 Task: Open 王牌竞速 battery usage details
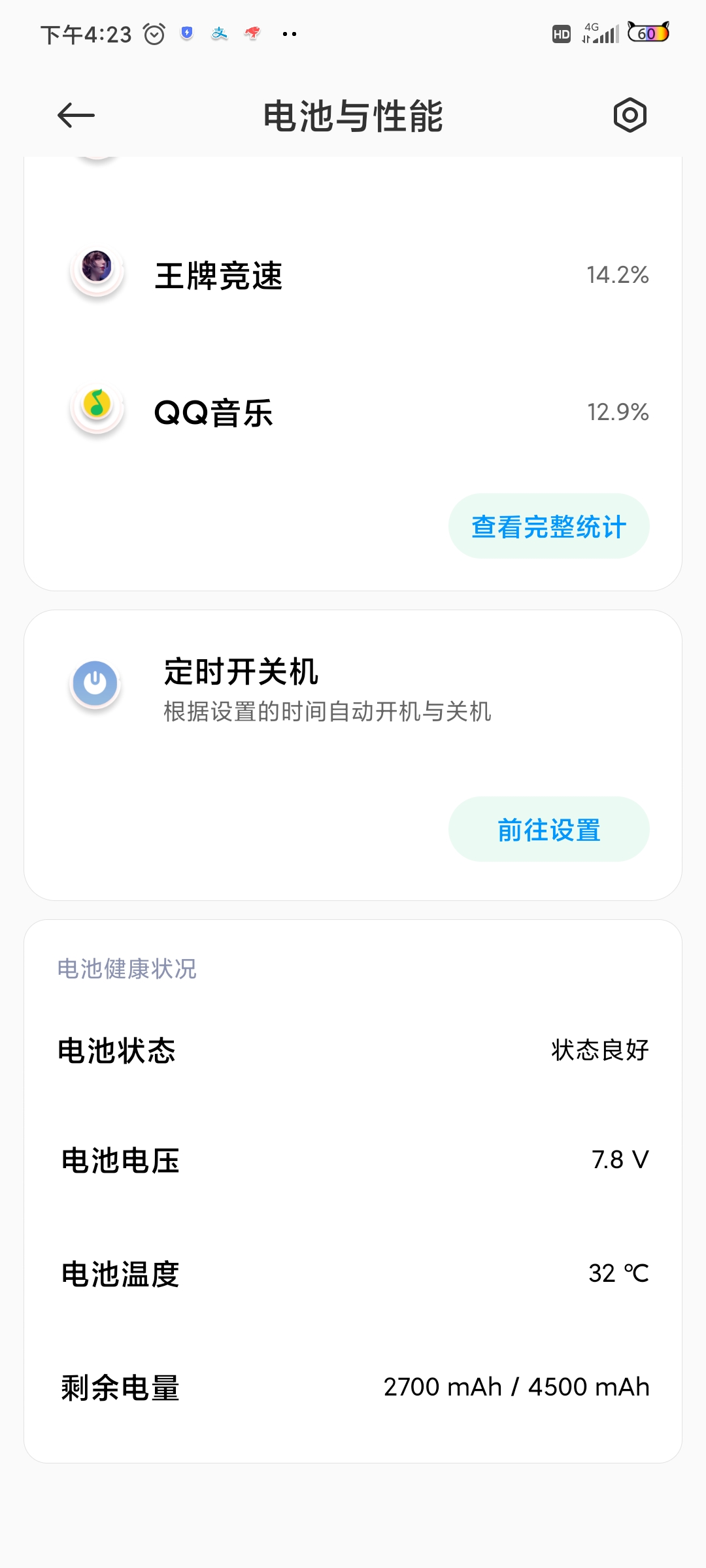[x=353, y=275]
